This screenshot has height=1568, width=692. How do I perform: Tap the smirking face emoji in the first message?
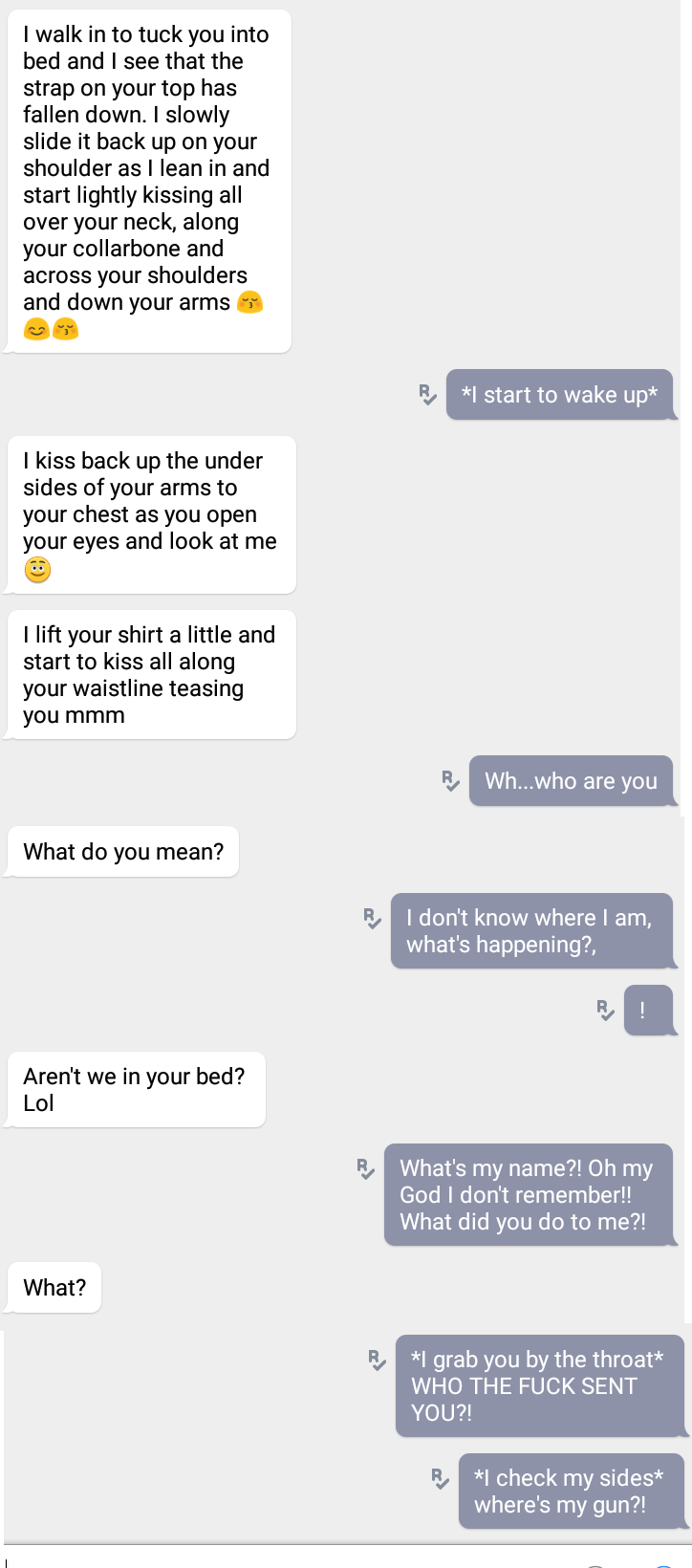pyautogui.click(x=249, y=302)
